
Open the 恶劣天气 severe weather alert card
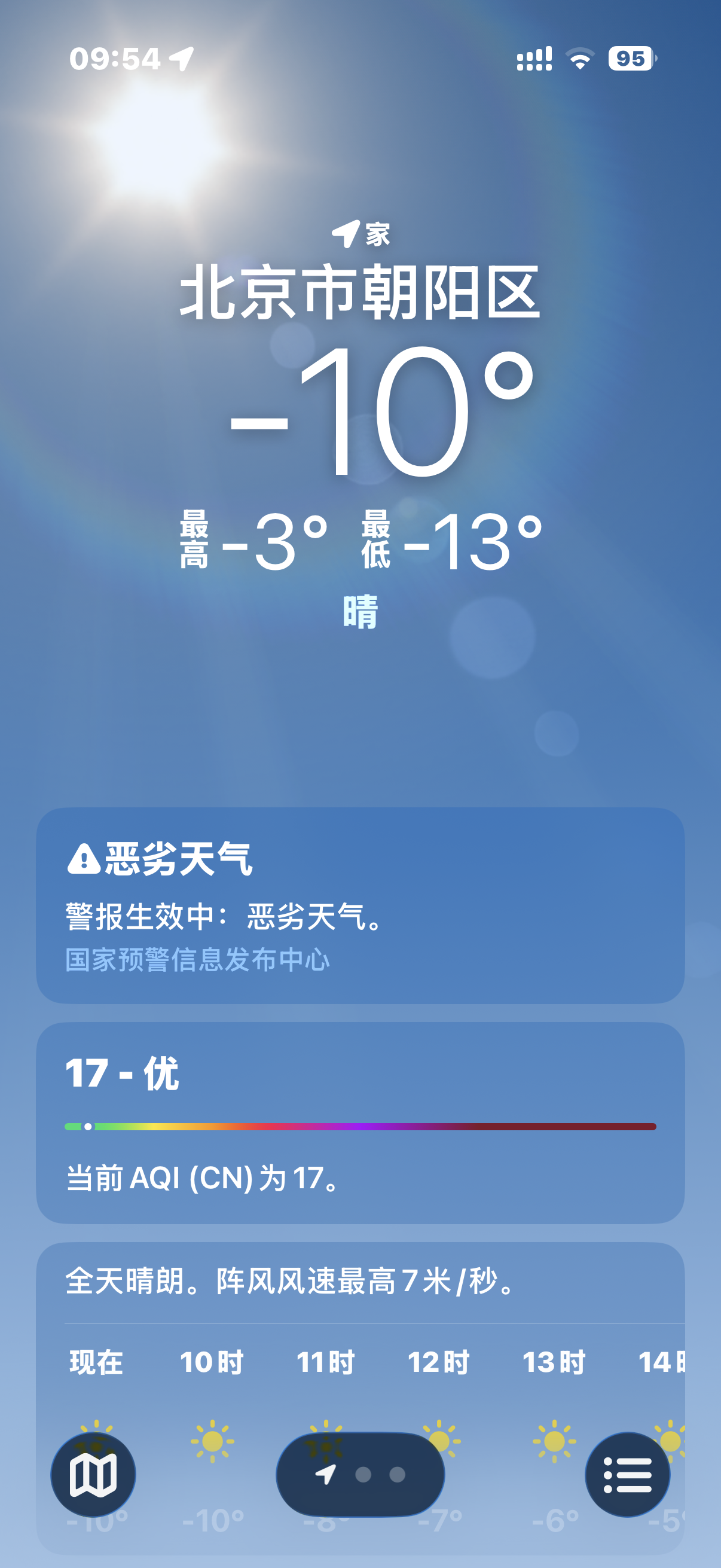pos(360,905)
